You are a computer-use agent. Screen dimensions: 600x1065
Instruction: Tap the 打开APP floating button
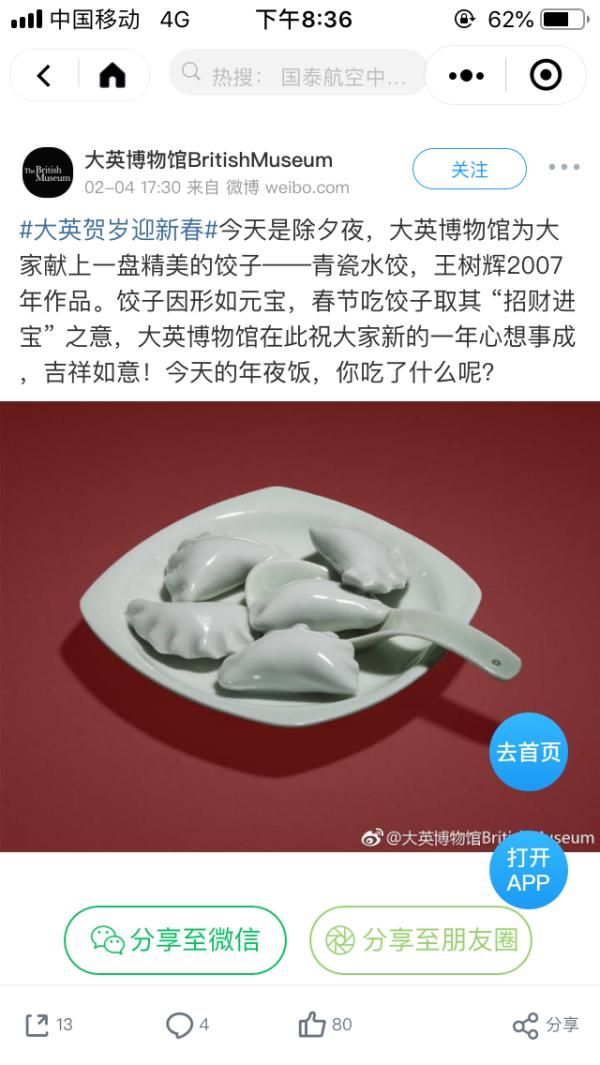[528, 870]
